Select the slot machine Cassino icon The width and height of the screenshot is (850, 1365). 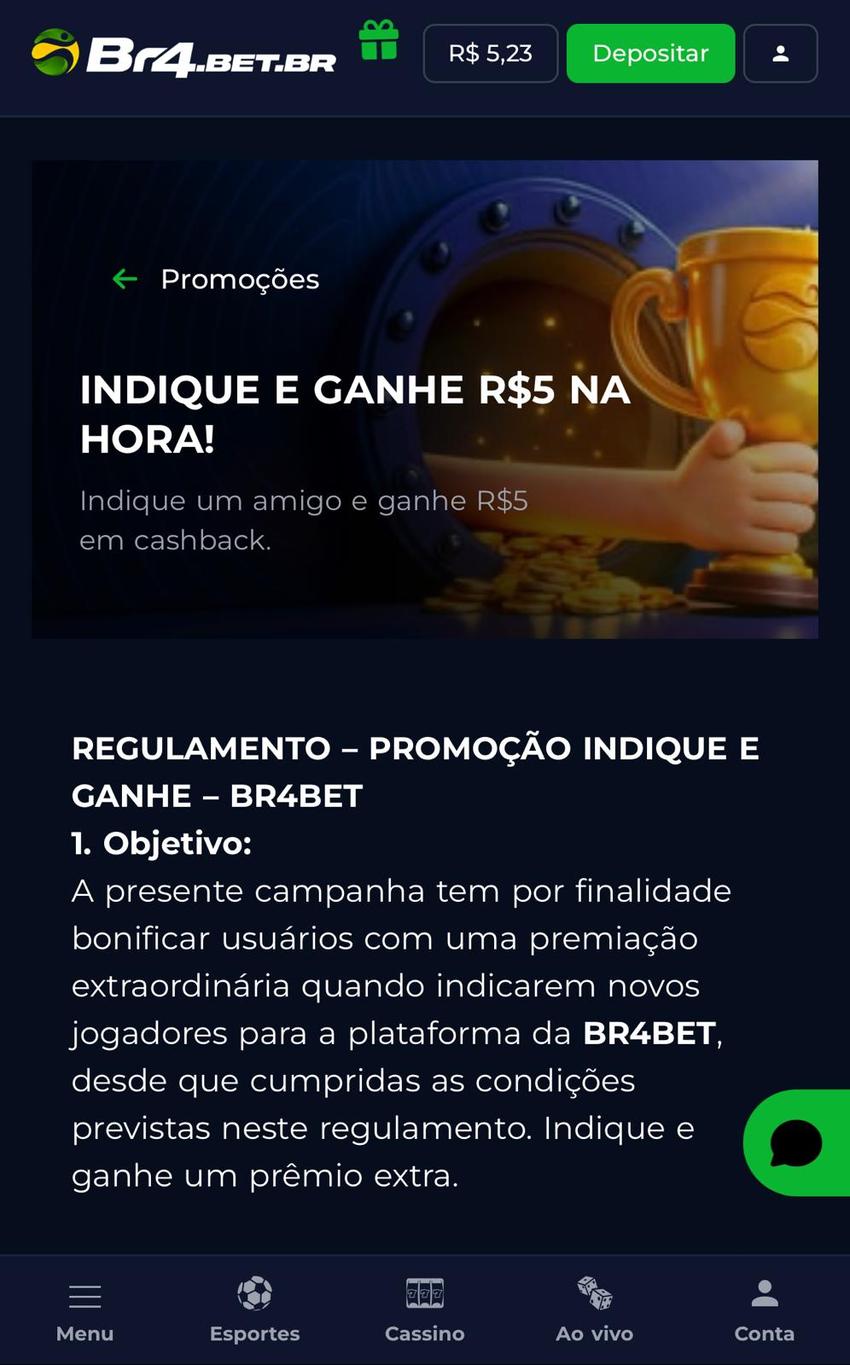424,1291
